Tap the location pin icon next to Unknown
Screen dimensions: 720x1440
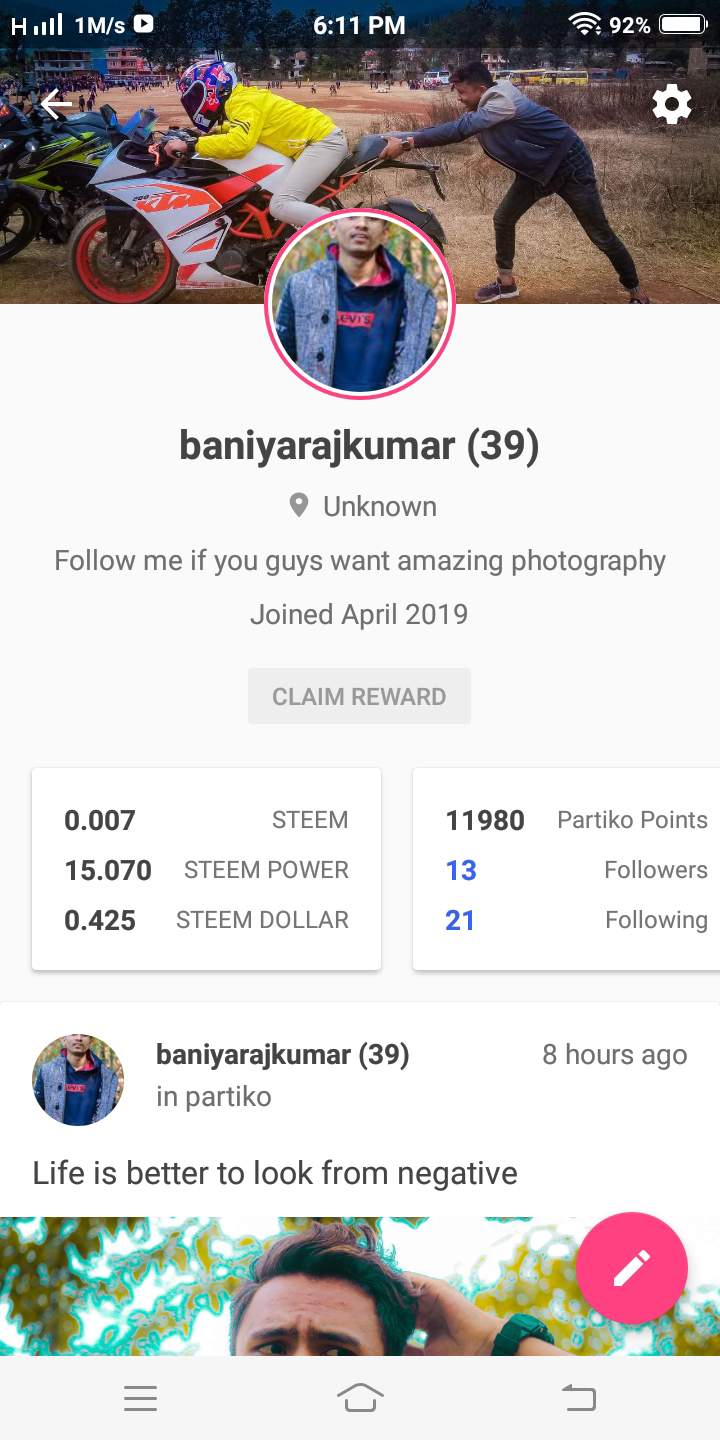coord(297,505)
